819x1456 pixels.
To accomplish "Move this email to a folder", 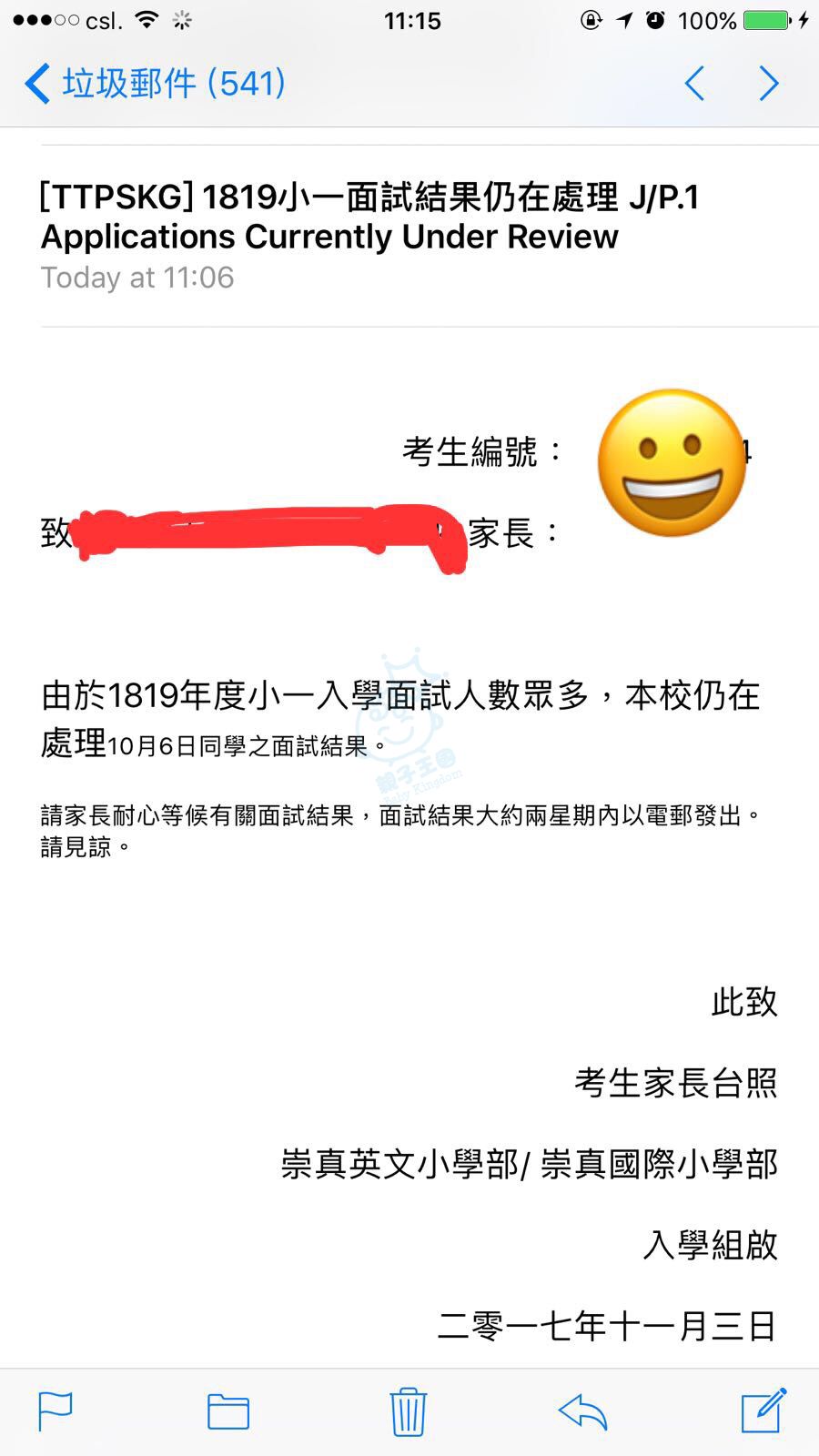I will point(227,1411).
